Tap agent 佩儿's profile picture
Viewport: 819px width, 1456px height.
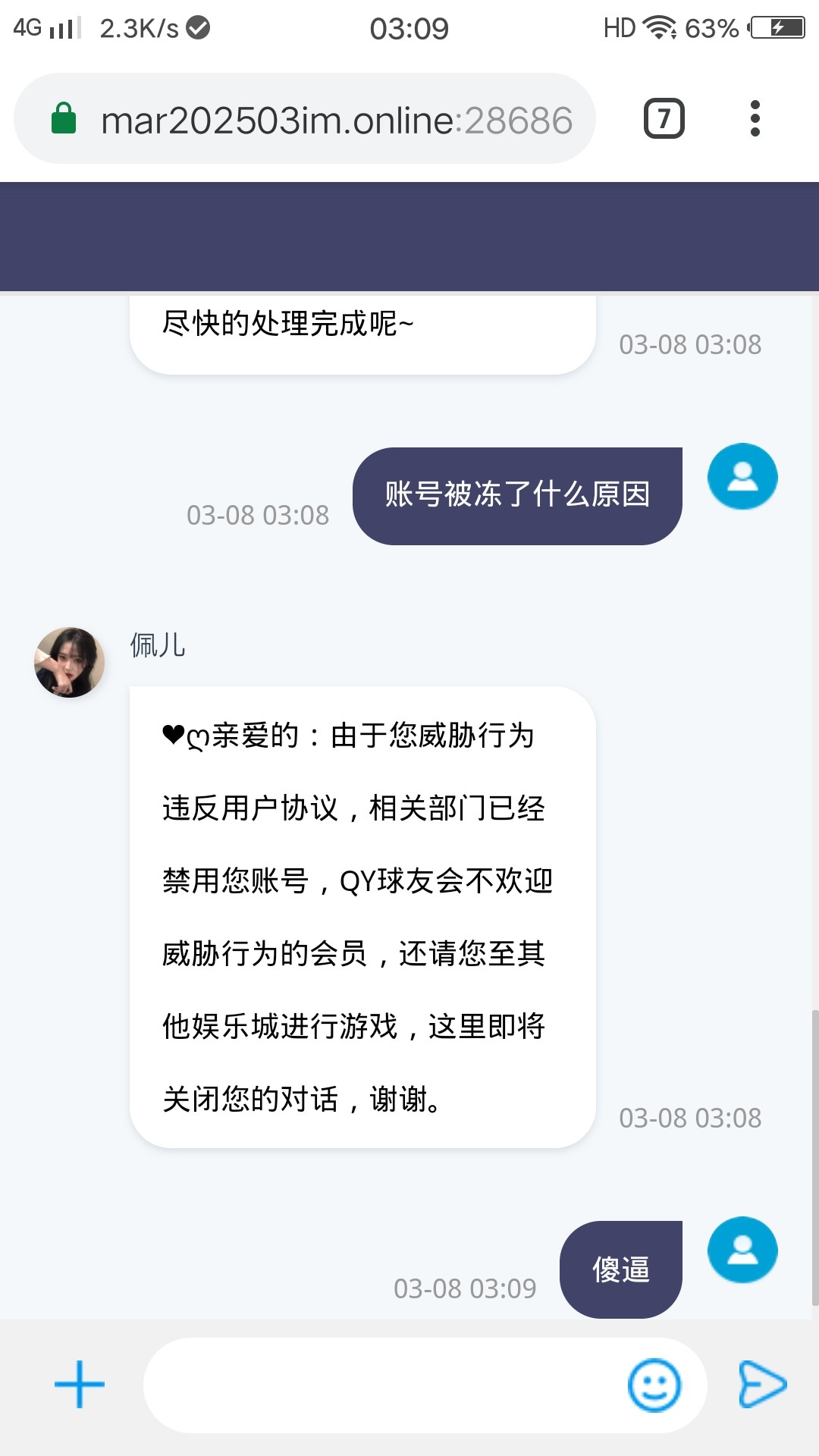click(x=70, y=662)
